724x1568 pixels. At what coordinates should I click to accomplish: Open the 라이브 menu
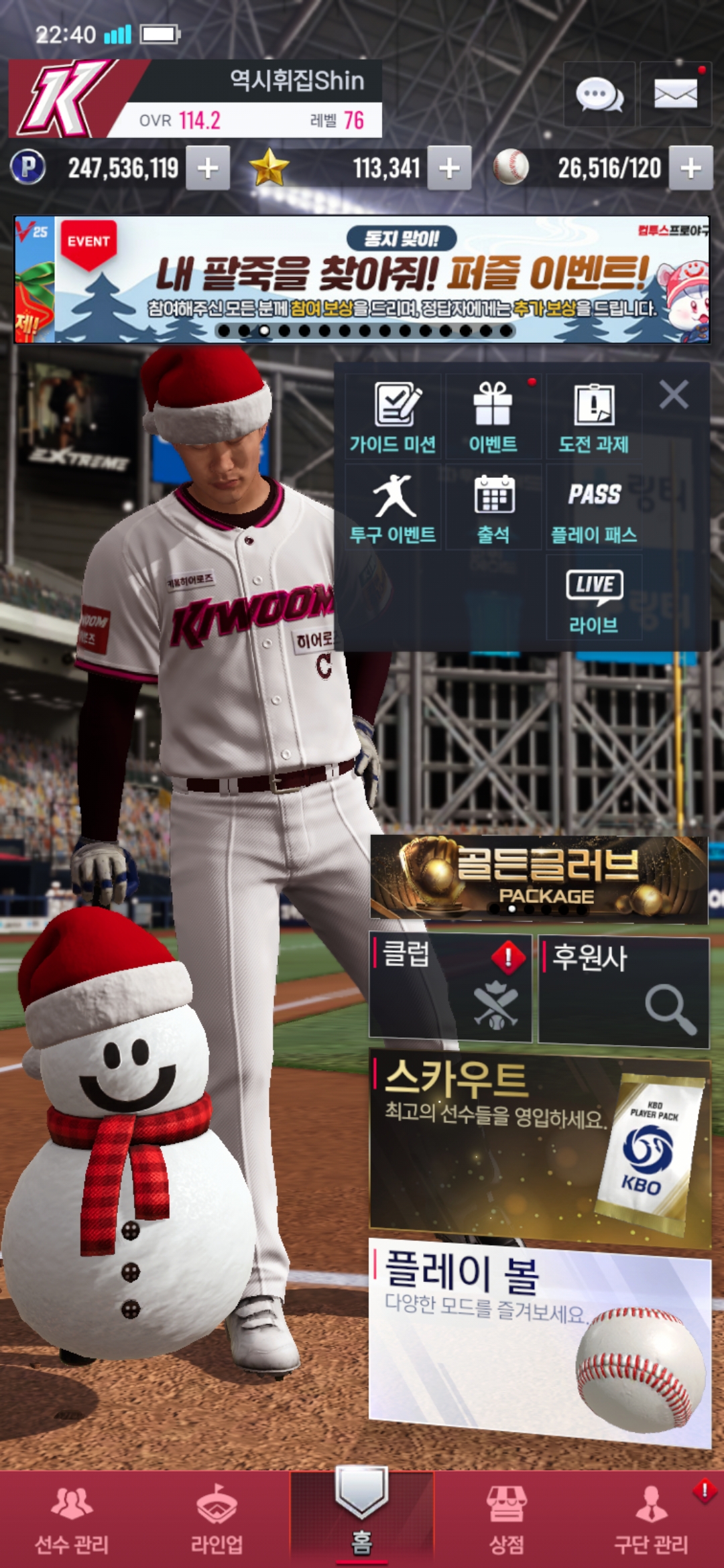tap(594, 598)
